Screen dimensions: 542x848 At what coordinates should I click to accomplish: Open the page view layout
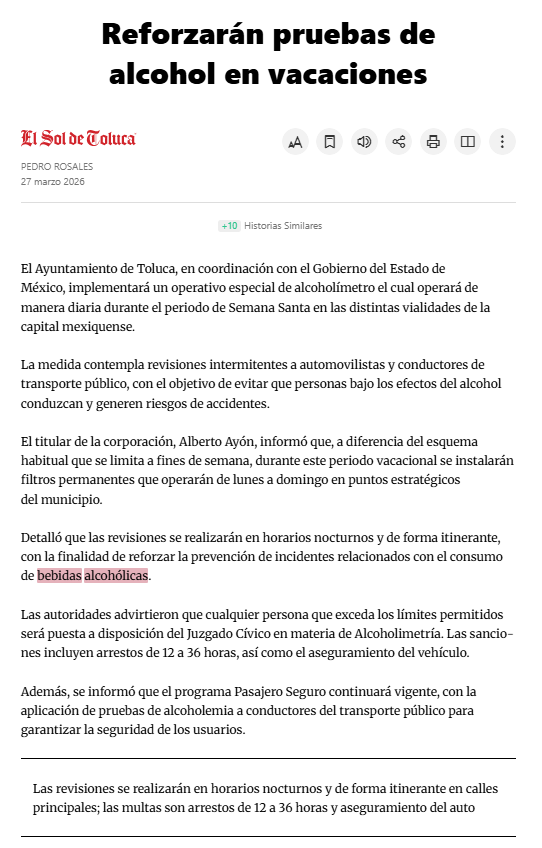pyautogui.click(x=467, y=142)
